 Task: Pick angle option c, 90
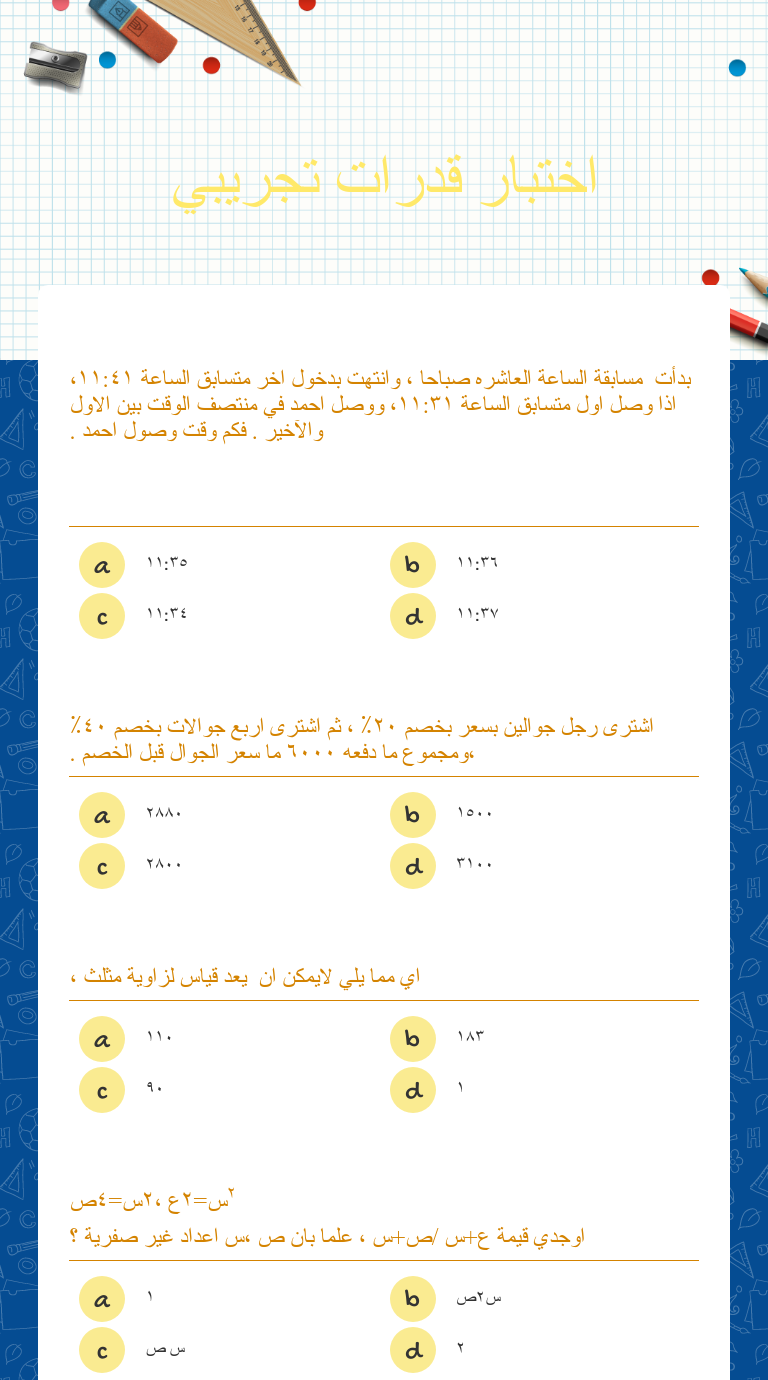coord(102,1090)
